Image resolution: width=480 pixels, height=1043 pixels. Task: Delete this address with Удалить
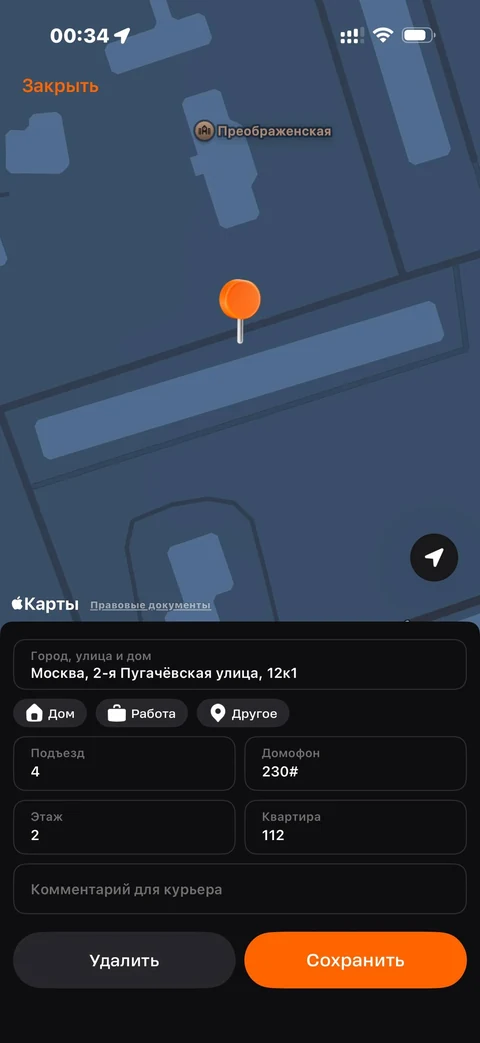tap(124, 960)
